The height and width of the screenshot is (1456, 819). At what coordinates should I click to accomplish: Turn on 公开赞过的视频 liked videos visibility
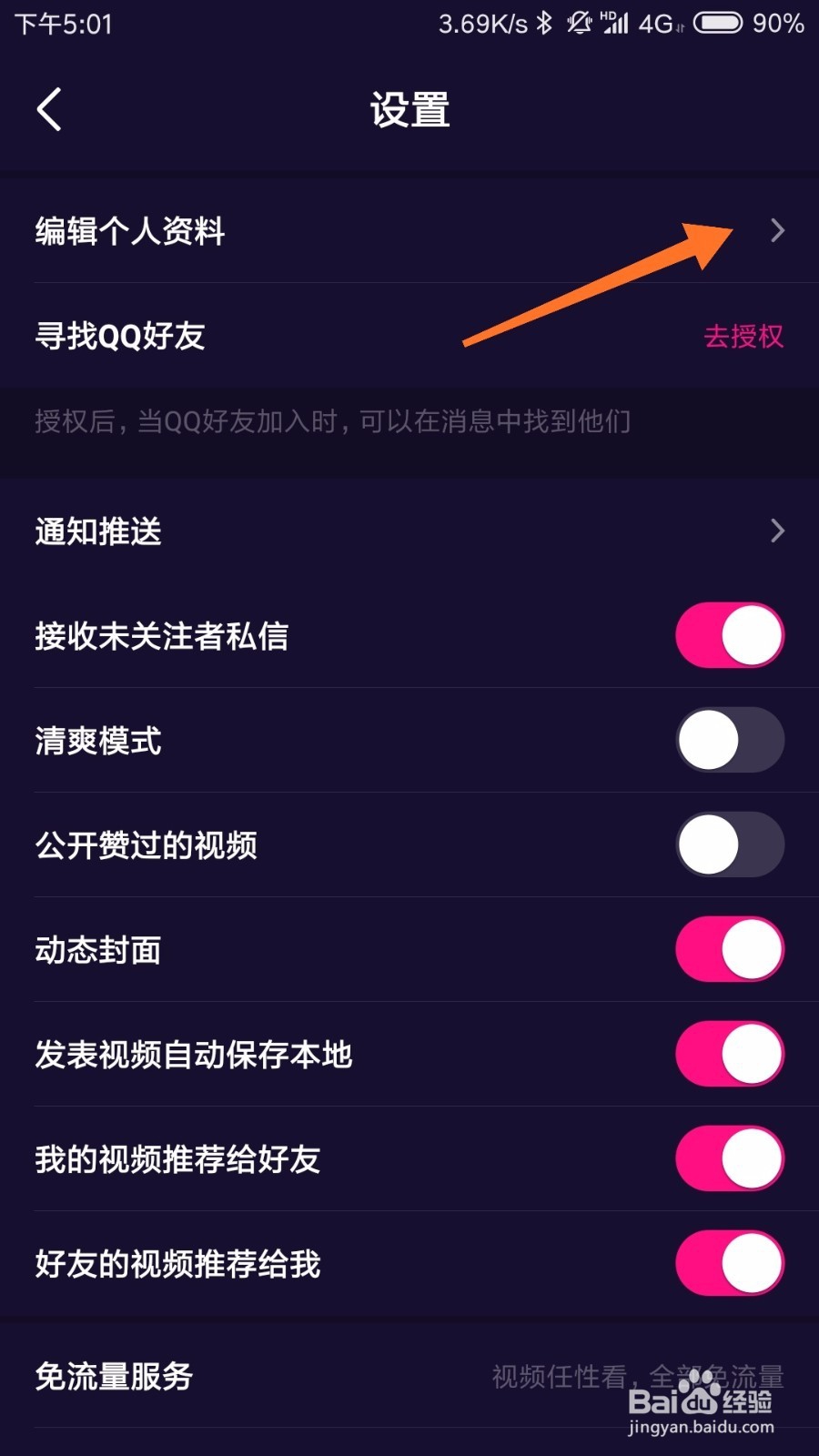tap(729, 844)
